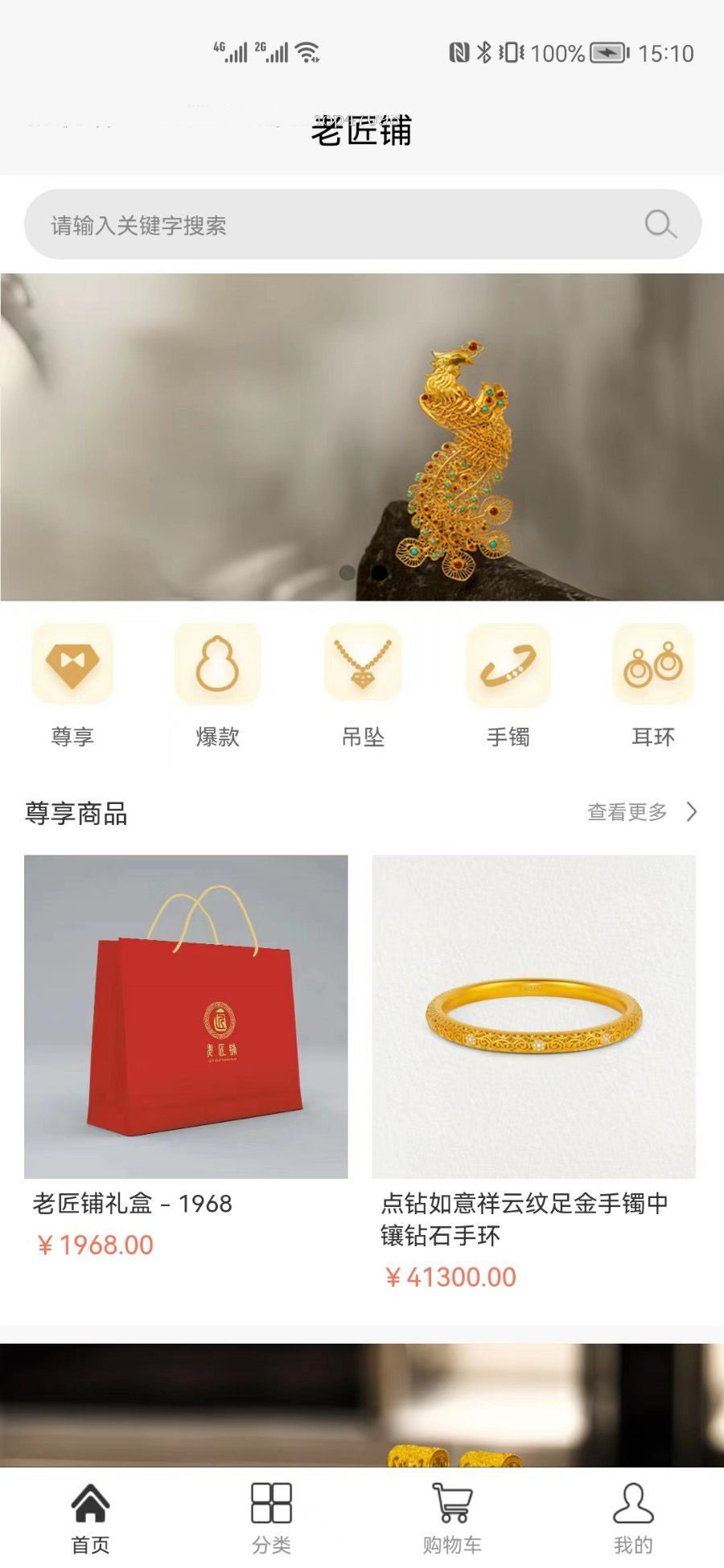This screenshot has width=724, height=1568.
Task: Select the 首页 home tab
Action: 90,1517
